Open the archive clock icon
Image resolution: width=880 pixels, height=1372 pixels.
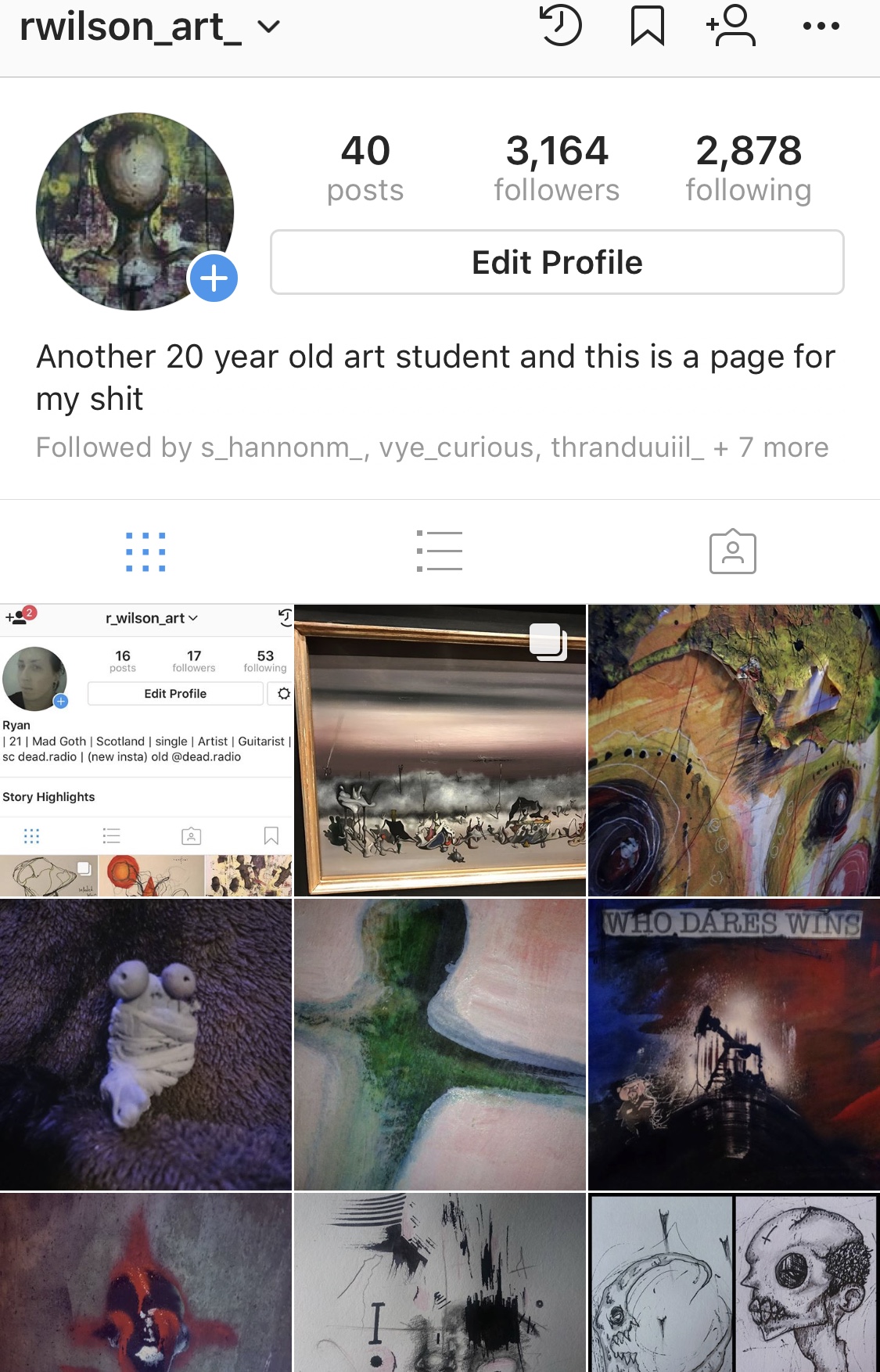pos(561,26)
